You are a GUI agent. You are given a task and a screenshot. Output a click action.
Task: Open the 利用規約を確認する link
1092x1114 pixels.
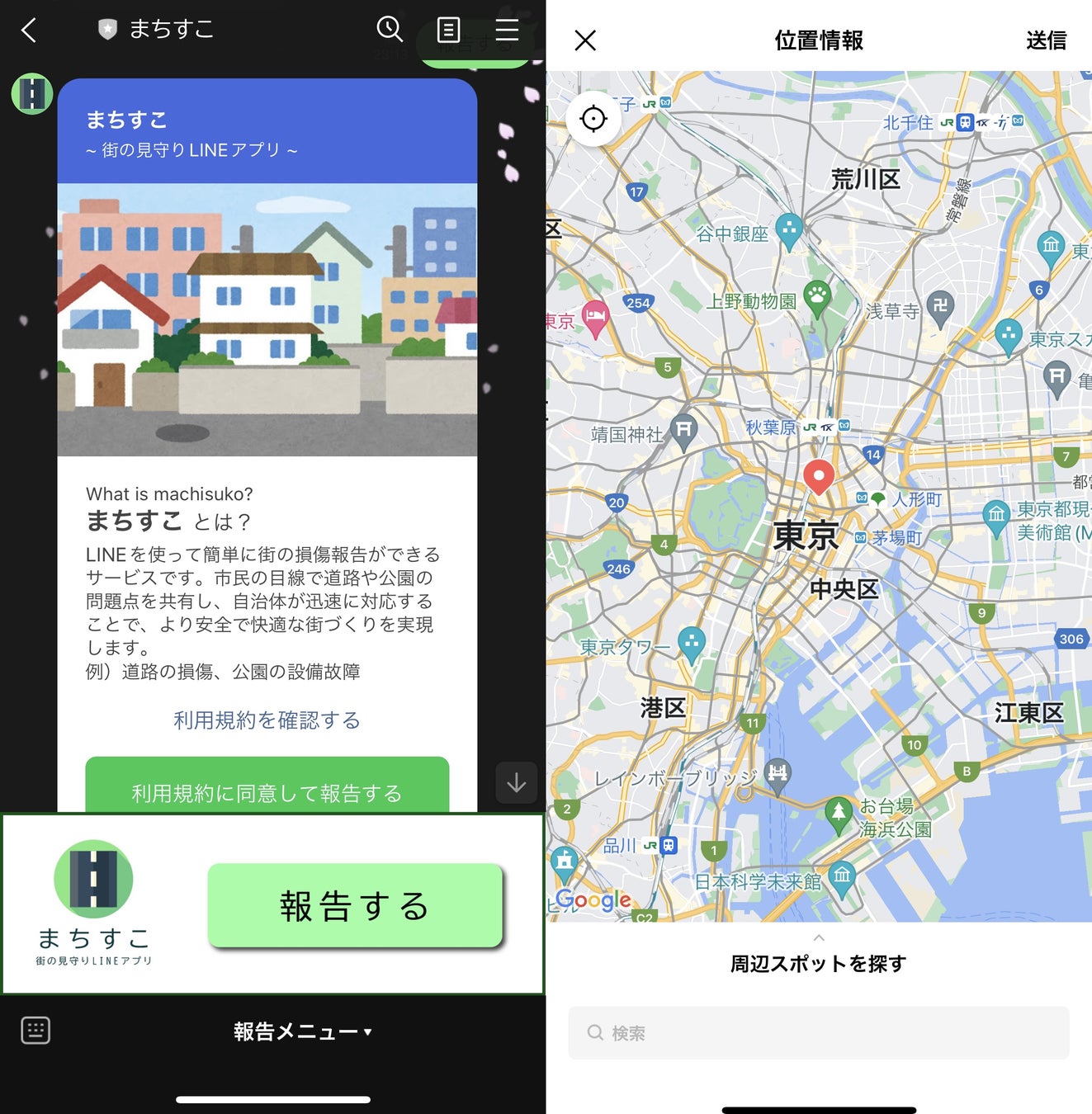tap(267, 720)
